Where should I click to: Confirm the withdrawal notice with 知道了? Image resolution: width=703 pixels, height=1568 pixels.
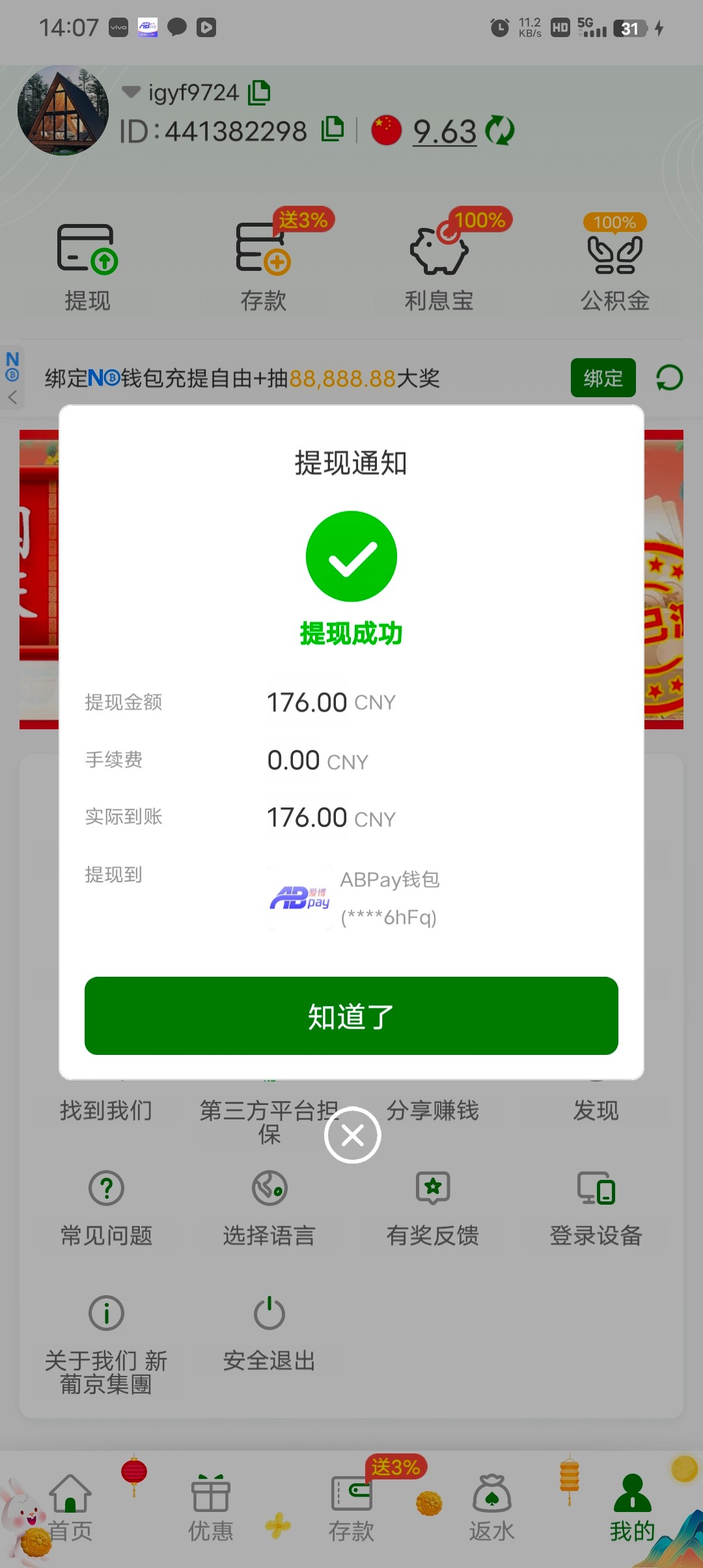point(351,1015)
